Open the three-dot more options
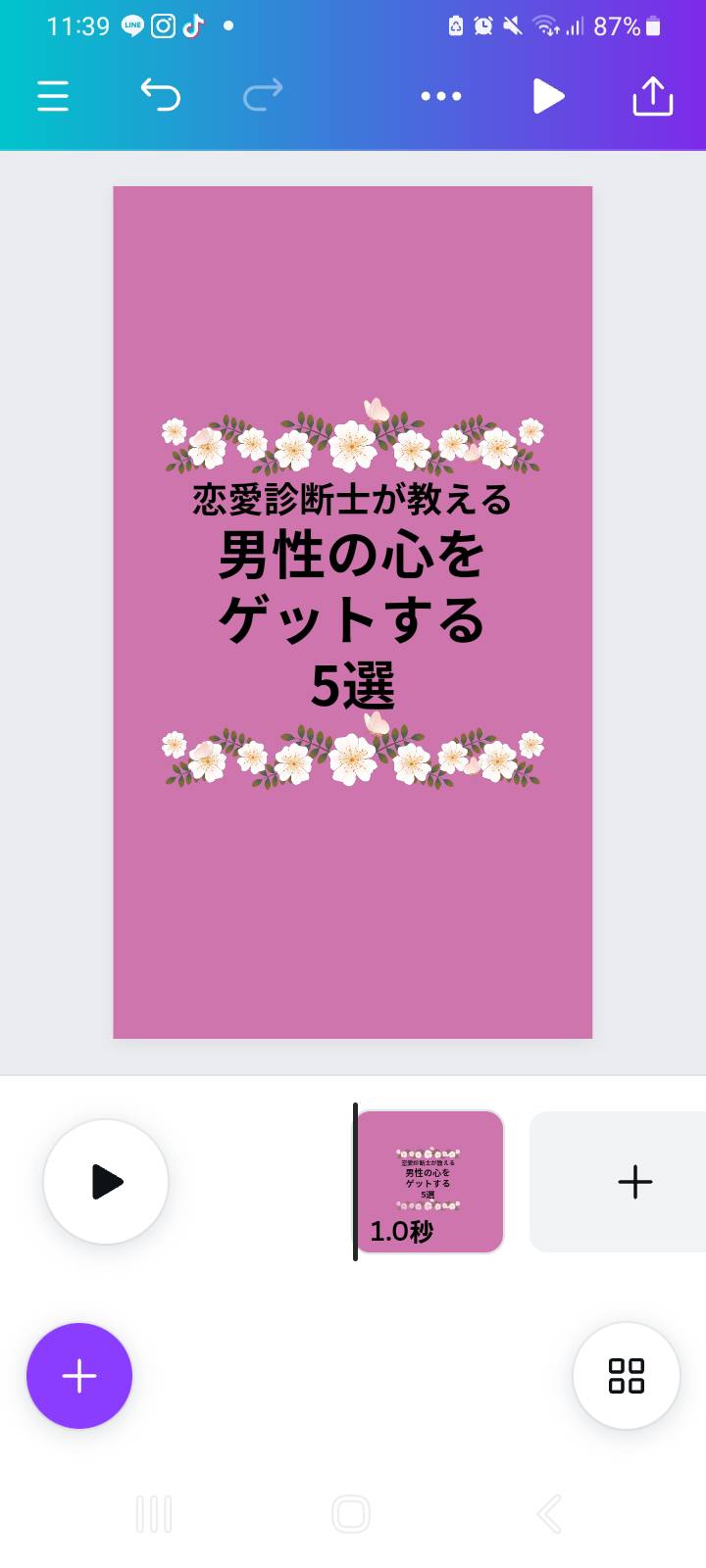 441,96
